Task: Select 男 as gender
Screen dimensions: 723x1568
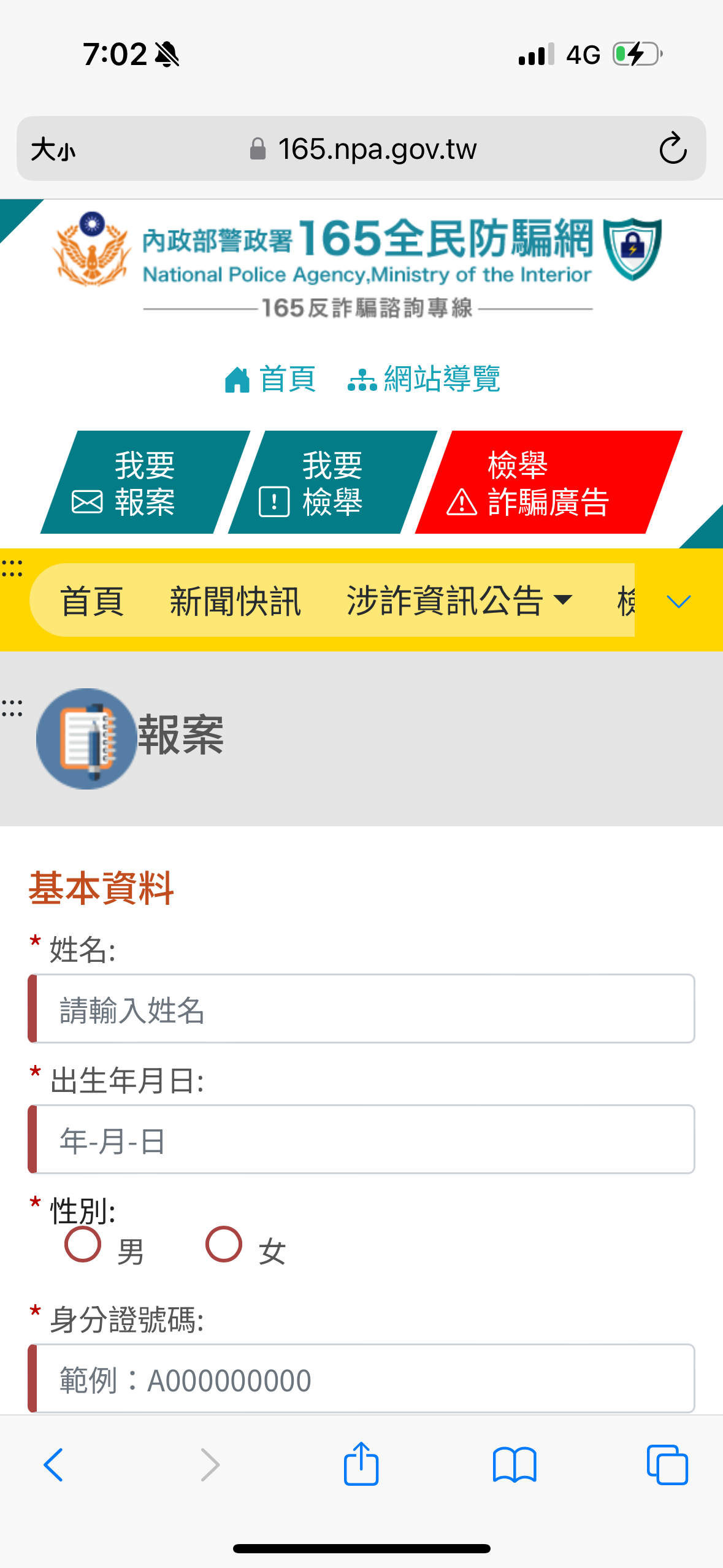Action: coord(83,1244)
